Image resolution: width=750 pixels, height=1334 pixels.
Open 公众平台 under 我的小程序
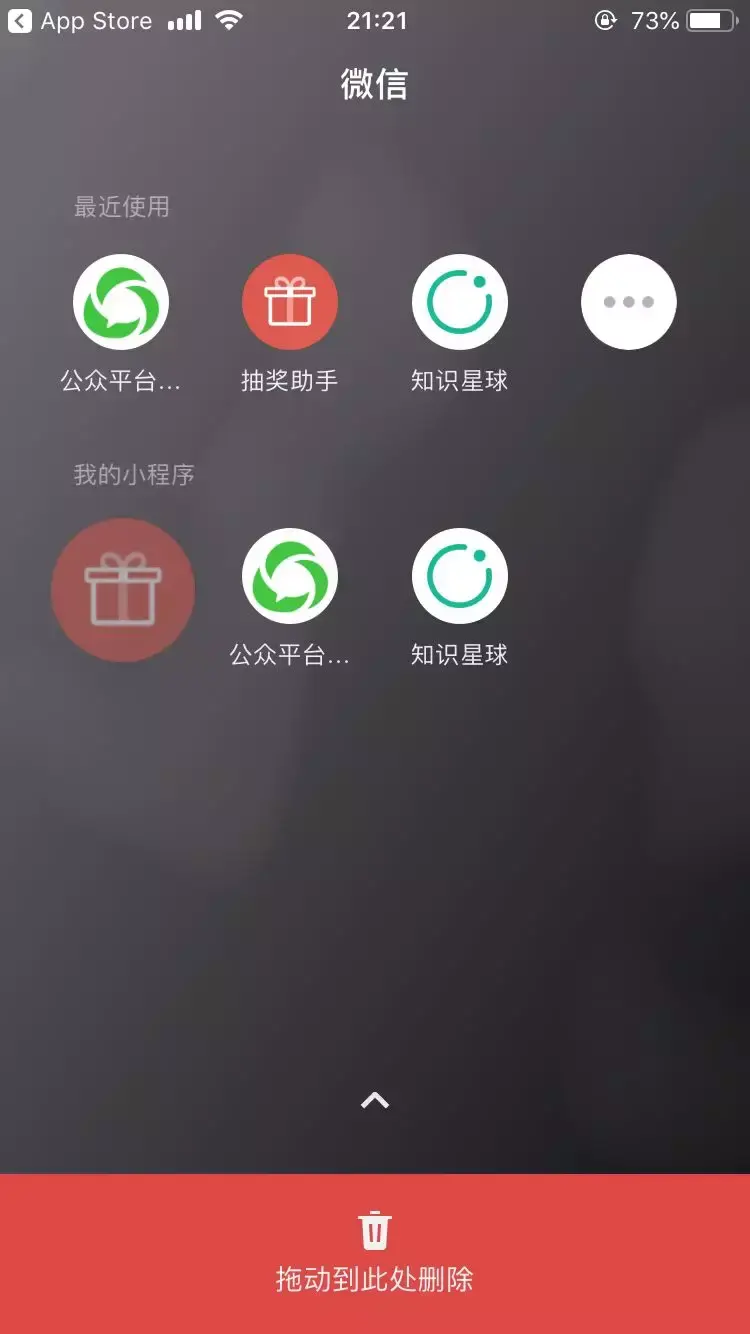coord(290,576)
